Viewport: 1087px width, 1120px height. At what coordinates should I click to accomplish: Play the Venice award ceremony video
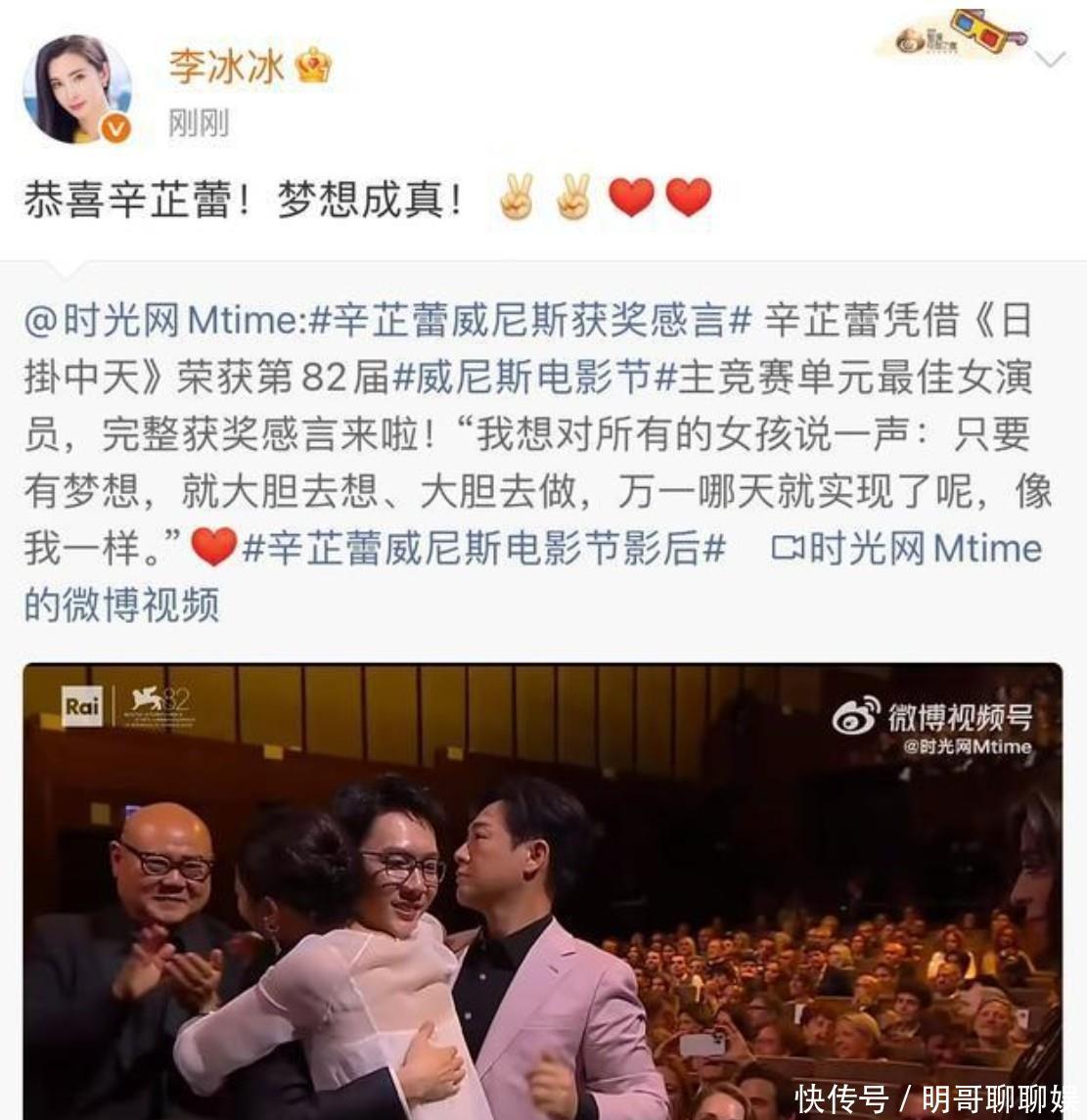(542, 890)
